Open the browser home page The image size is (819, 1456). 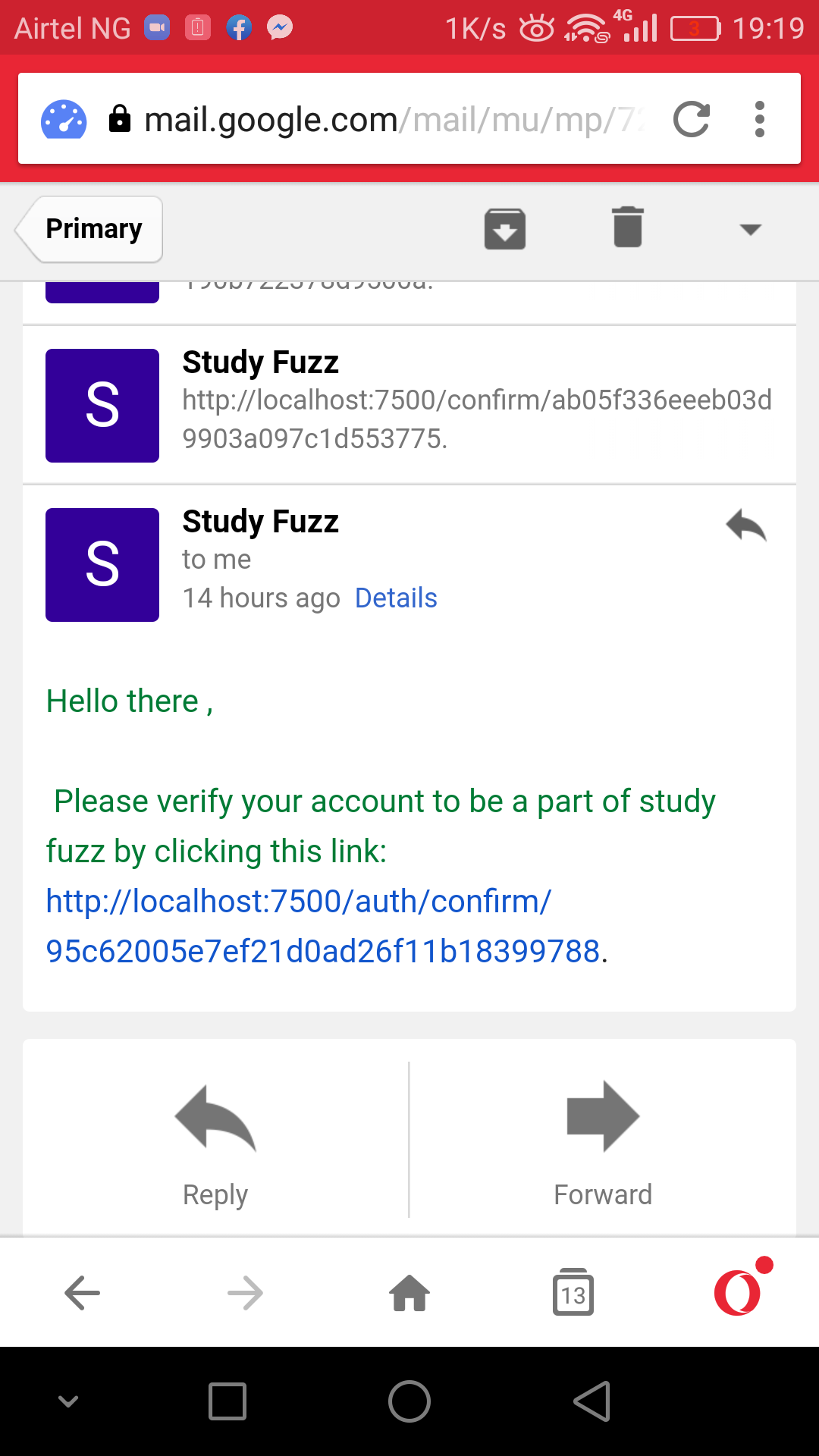pos(409,1293)
